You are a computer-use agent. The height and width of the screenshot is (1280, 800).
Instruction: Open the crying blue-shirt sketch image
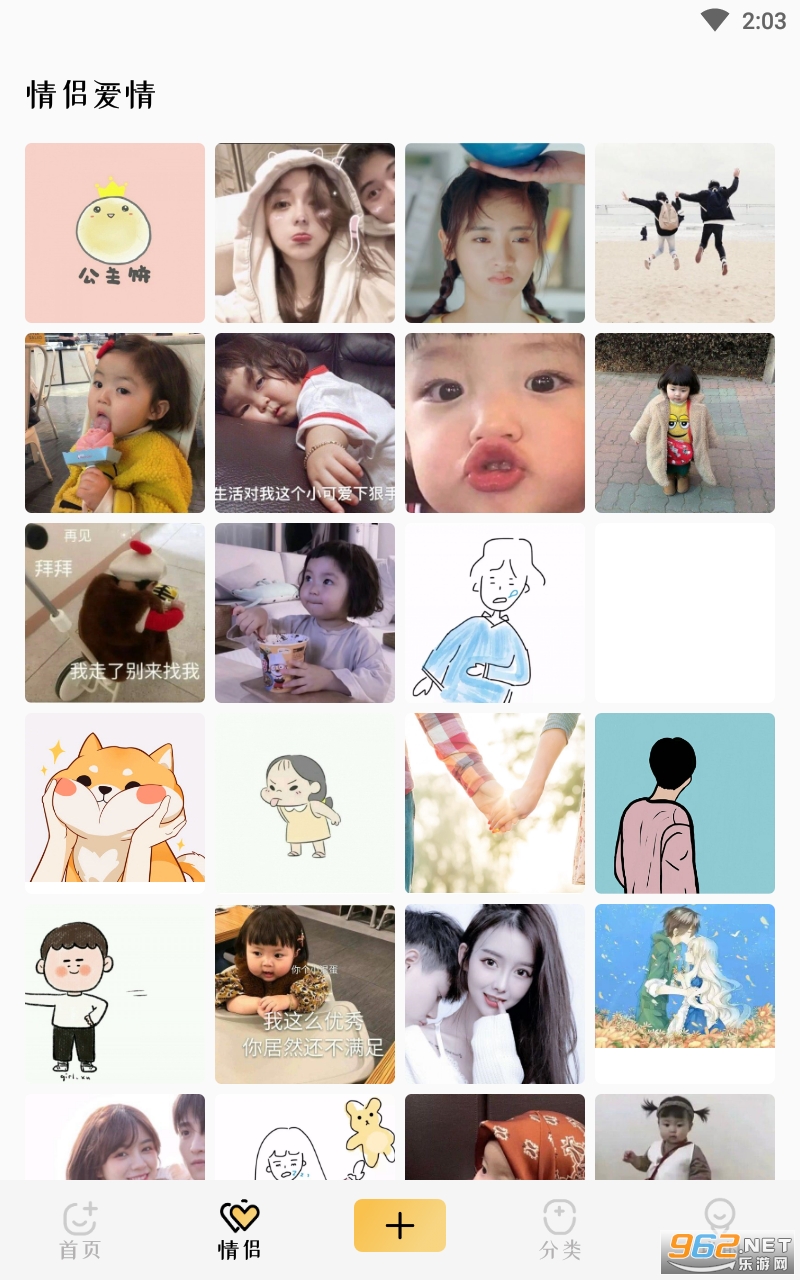tap(495, 613)
